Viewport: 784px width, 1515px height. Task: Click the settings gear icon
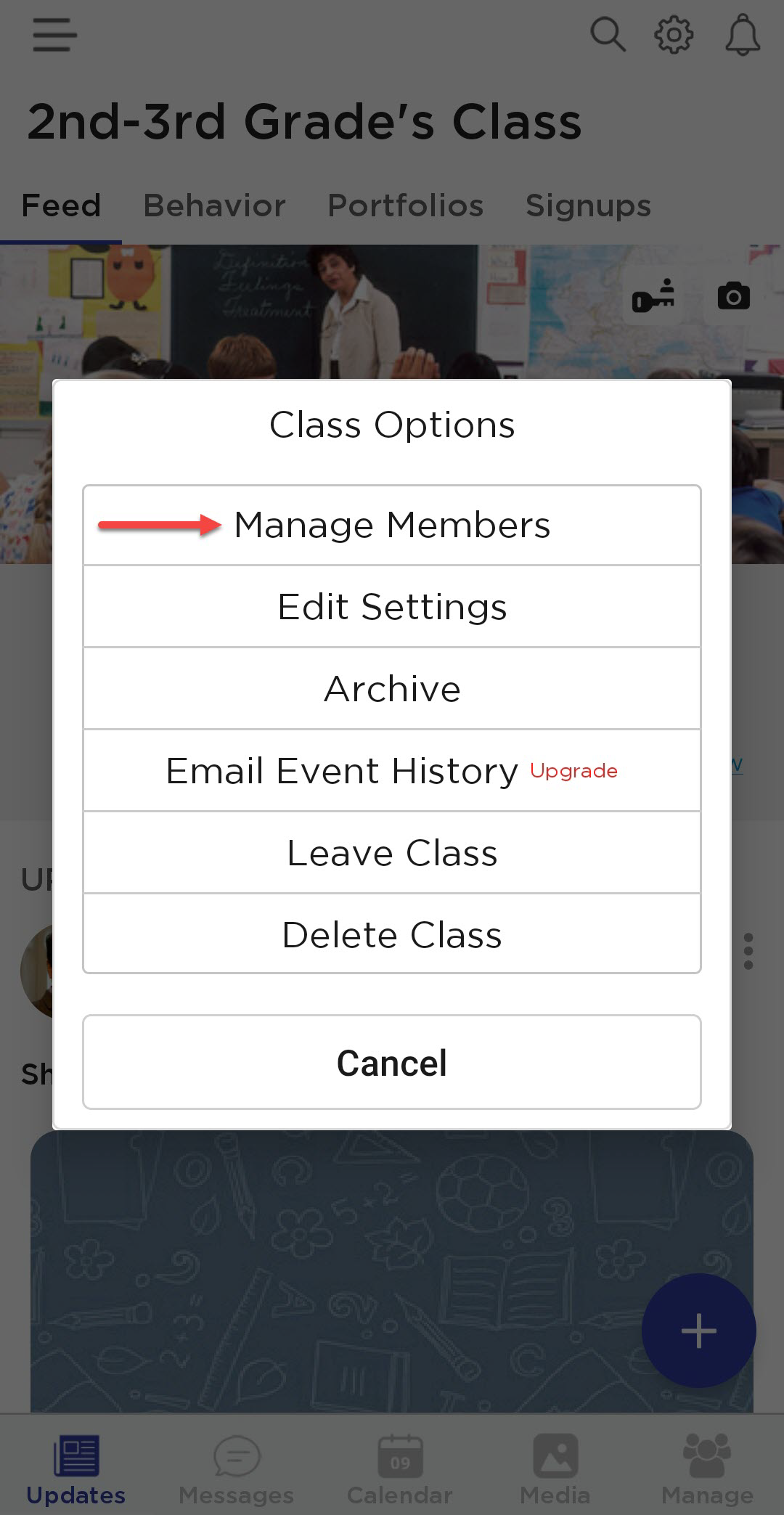pos(673,34)
